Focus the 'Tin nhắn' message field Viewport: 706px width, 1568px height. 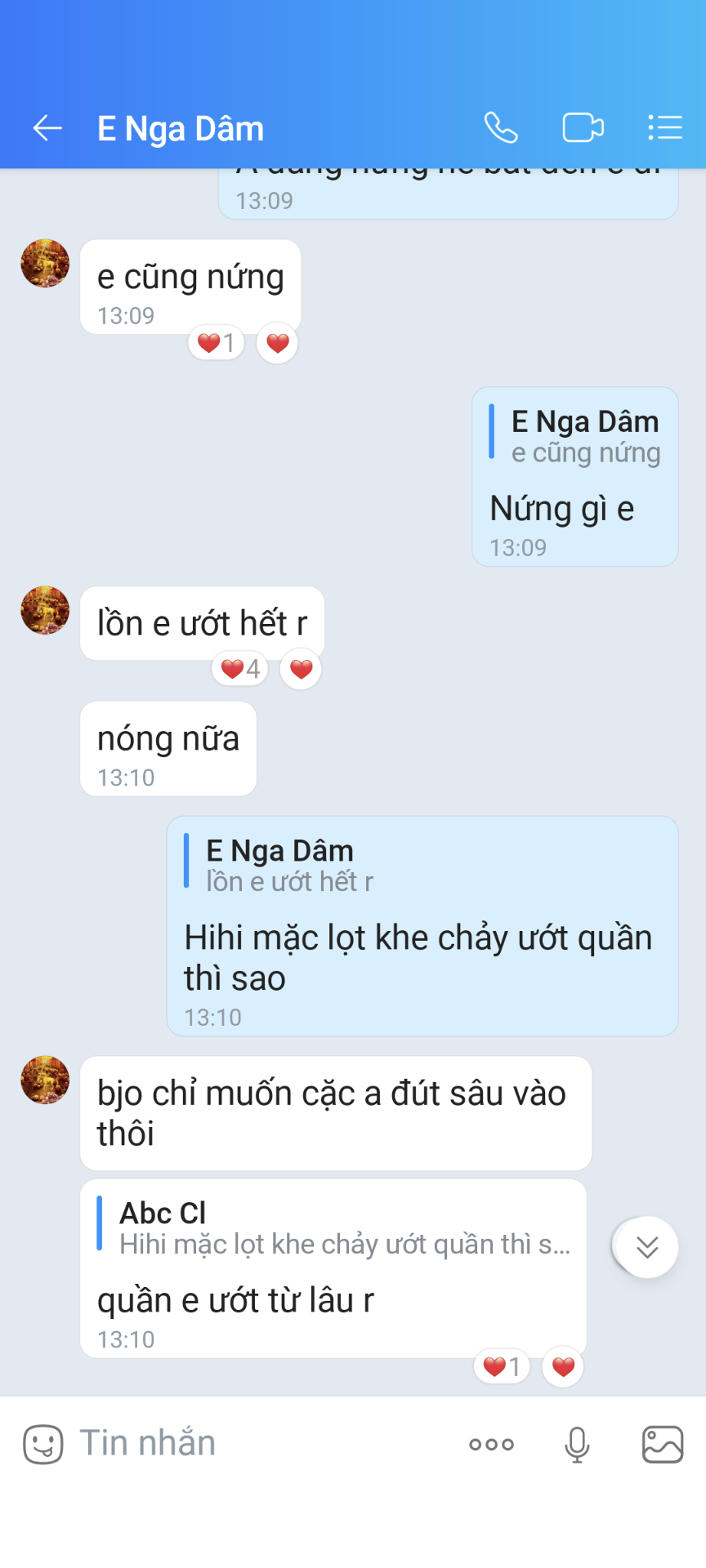(x=261, y=1444)
